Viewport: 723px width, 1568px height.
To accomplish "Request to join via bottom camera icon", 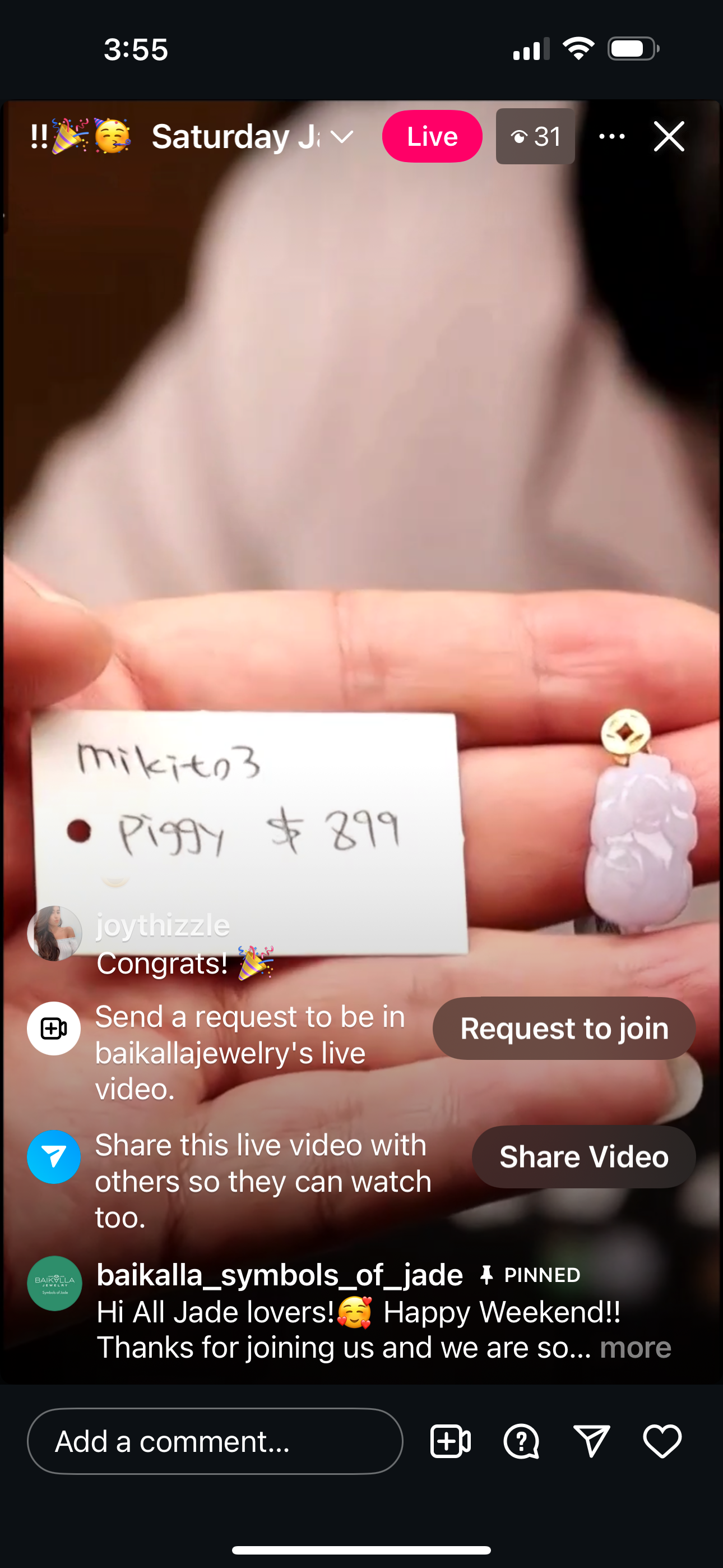I will coord(451,1441).
